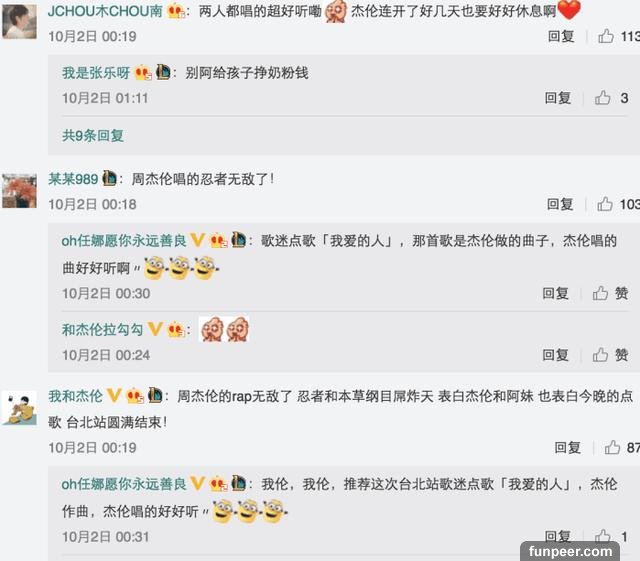This screenshot has width=640, height=561.
Task: Reply to the 10月2日 00:31 comment
Action: [x=557, y=537]
